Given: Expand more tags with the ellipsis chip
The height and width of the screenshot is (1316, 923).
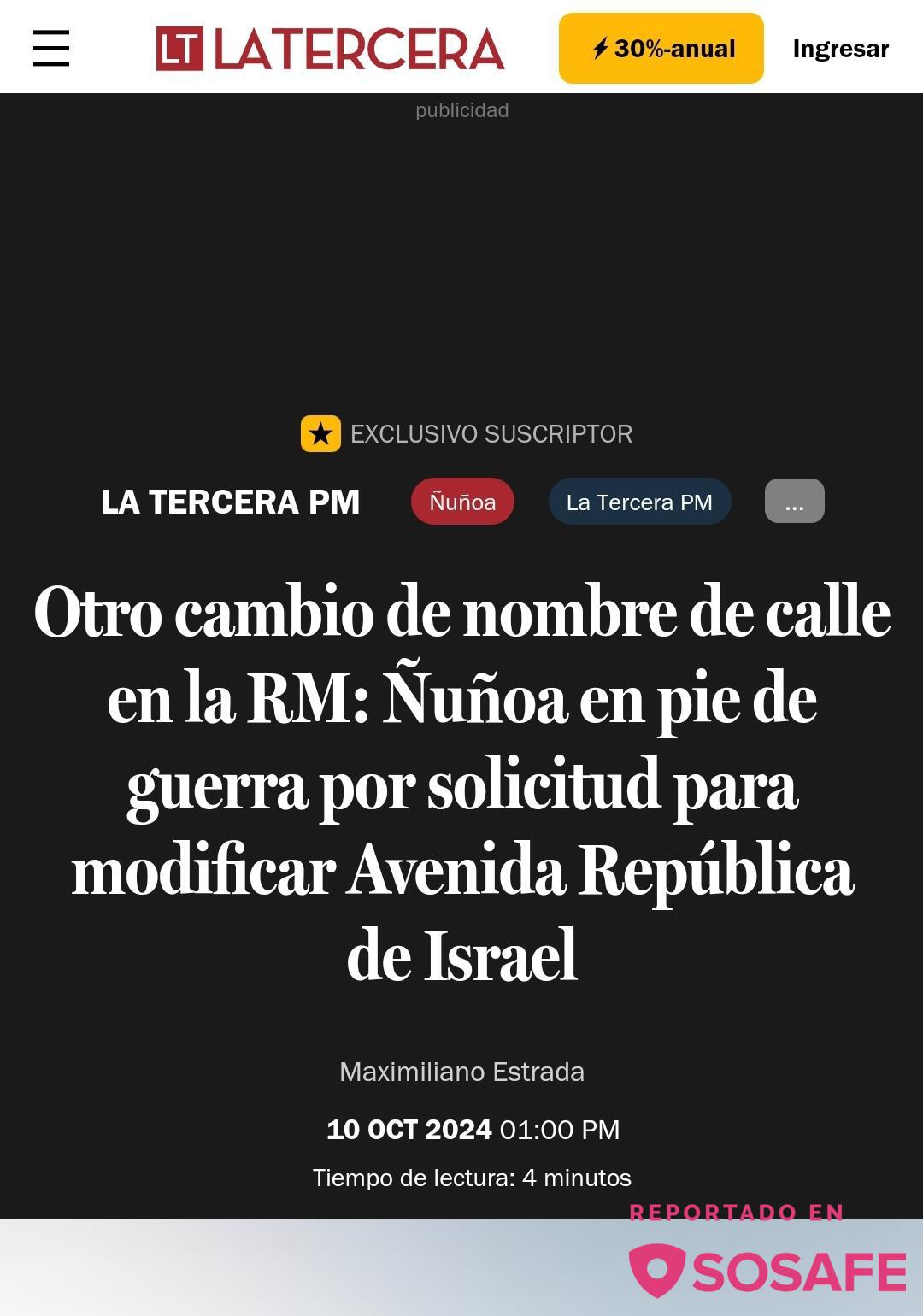Looking at the screenshot, I should [794, 502].
